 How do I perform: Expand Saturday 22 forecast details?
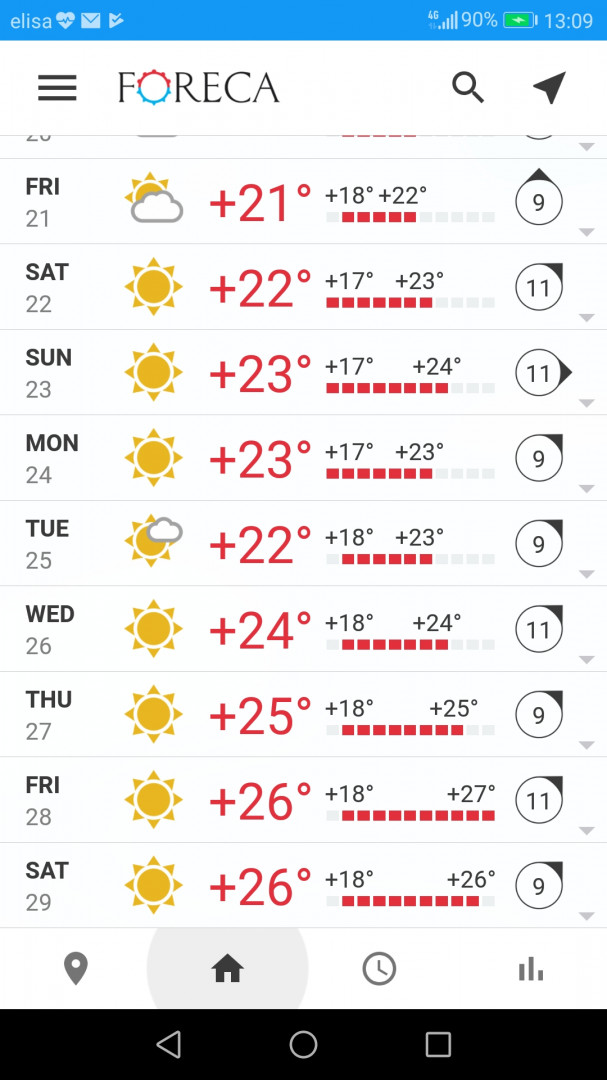[300, 288]
